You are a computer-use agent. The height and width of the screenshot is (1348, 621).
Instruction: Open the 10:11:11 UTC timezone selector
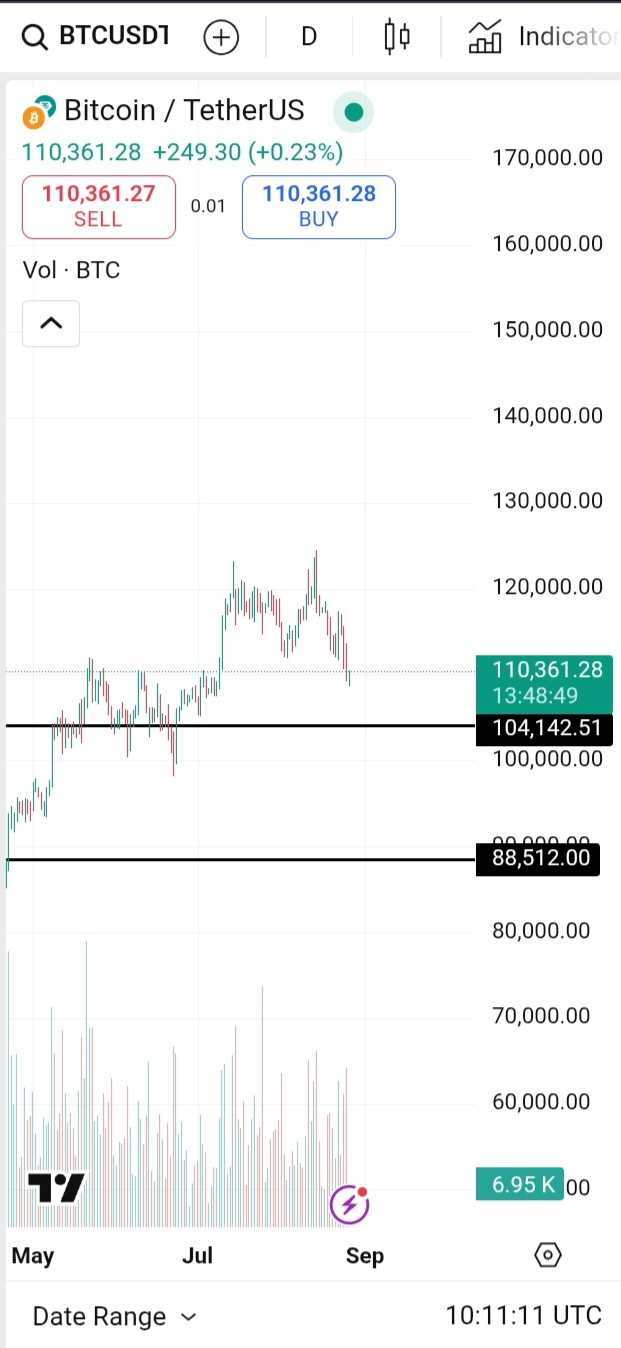524,1316
